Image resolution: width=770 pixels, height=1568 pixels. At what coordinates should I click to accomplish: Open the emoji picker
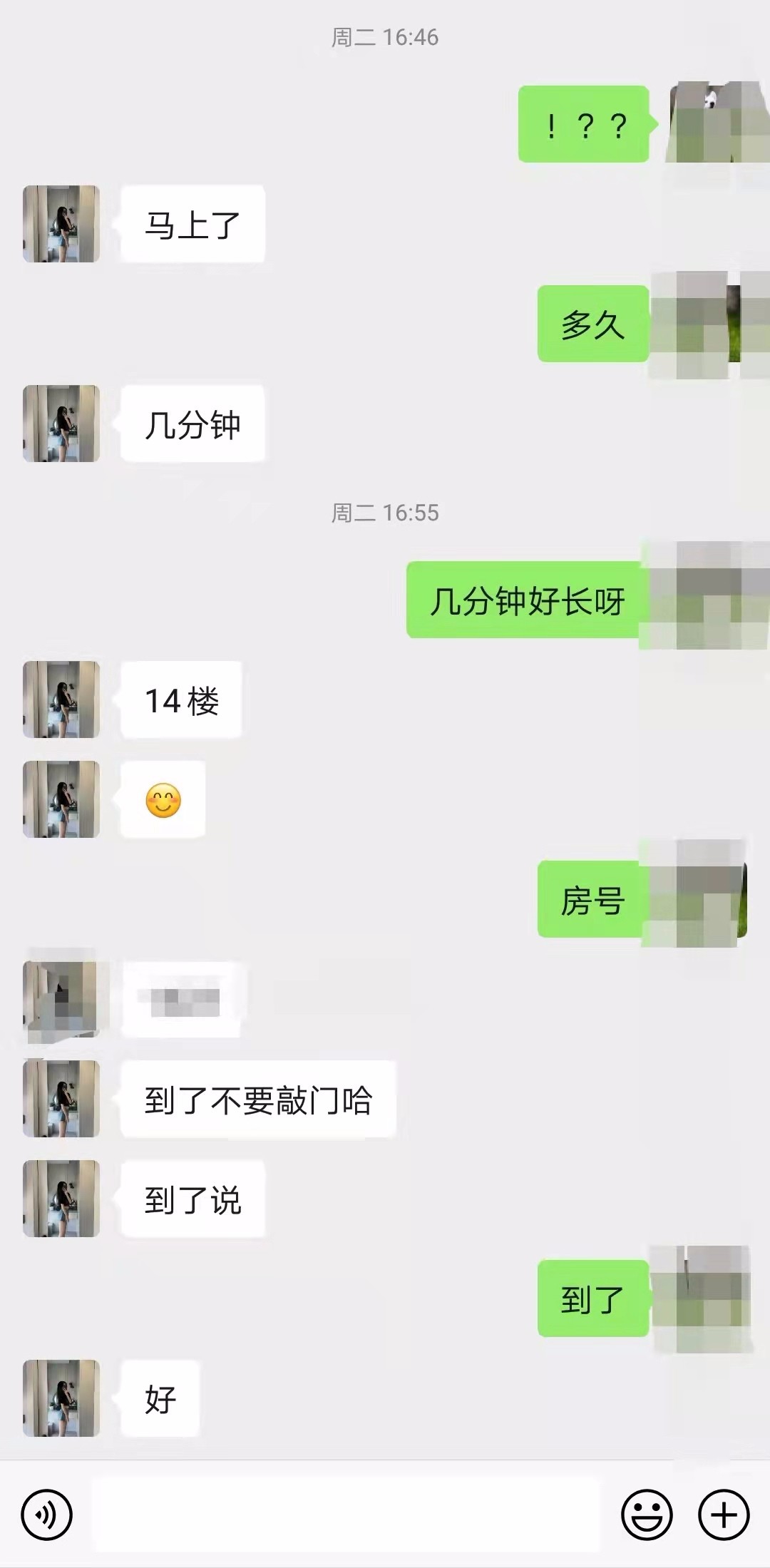pos(647,1513)
